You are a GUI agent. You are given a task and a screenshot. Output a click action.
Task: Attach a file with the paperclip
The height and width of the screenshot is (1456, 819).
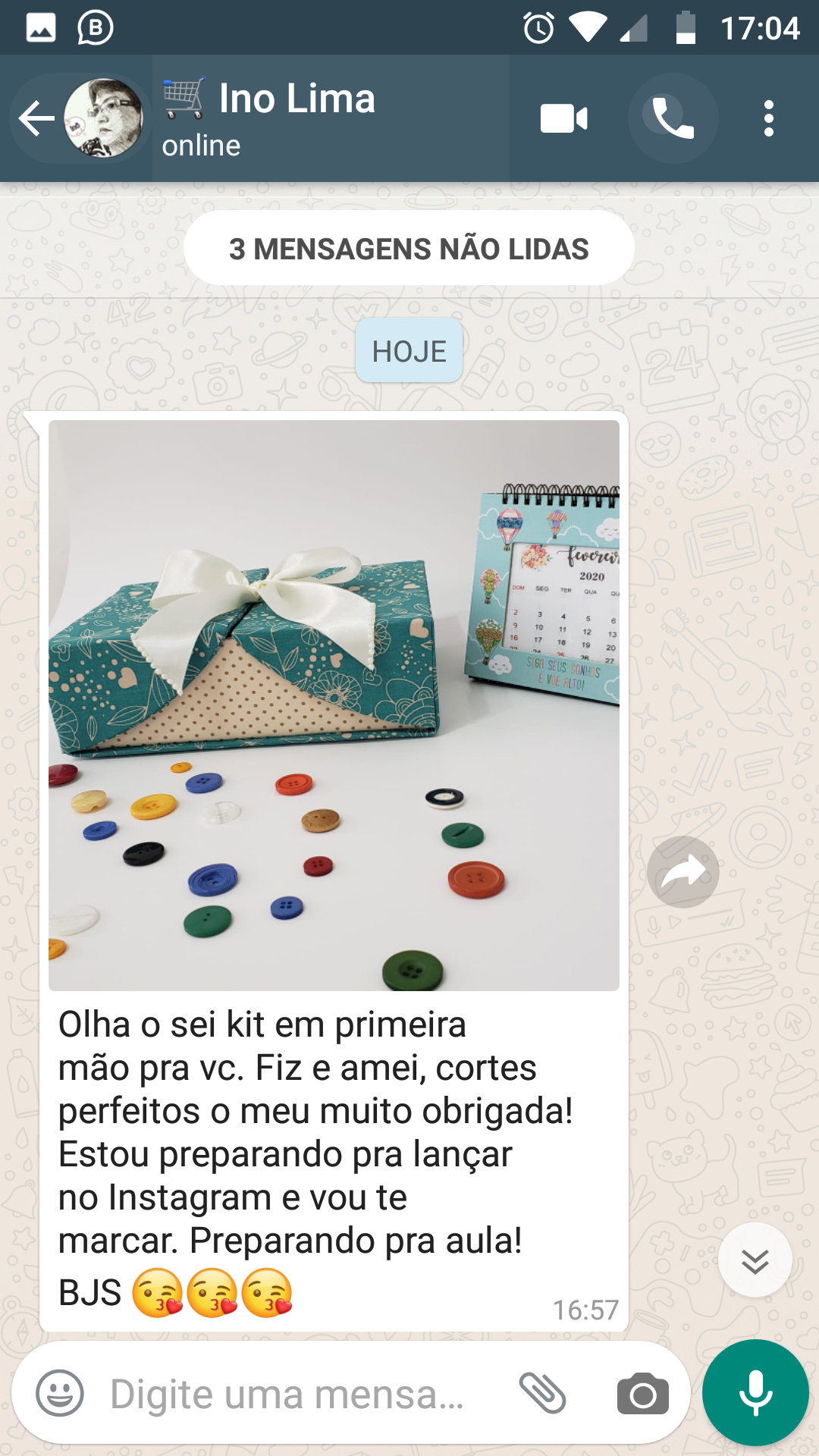543,1393
